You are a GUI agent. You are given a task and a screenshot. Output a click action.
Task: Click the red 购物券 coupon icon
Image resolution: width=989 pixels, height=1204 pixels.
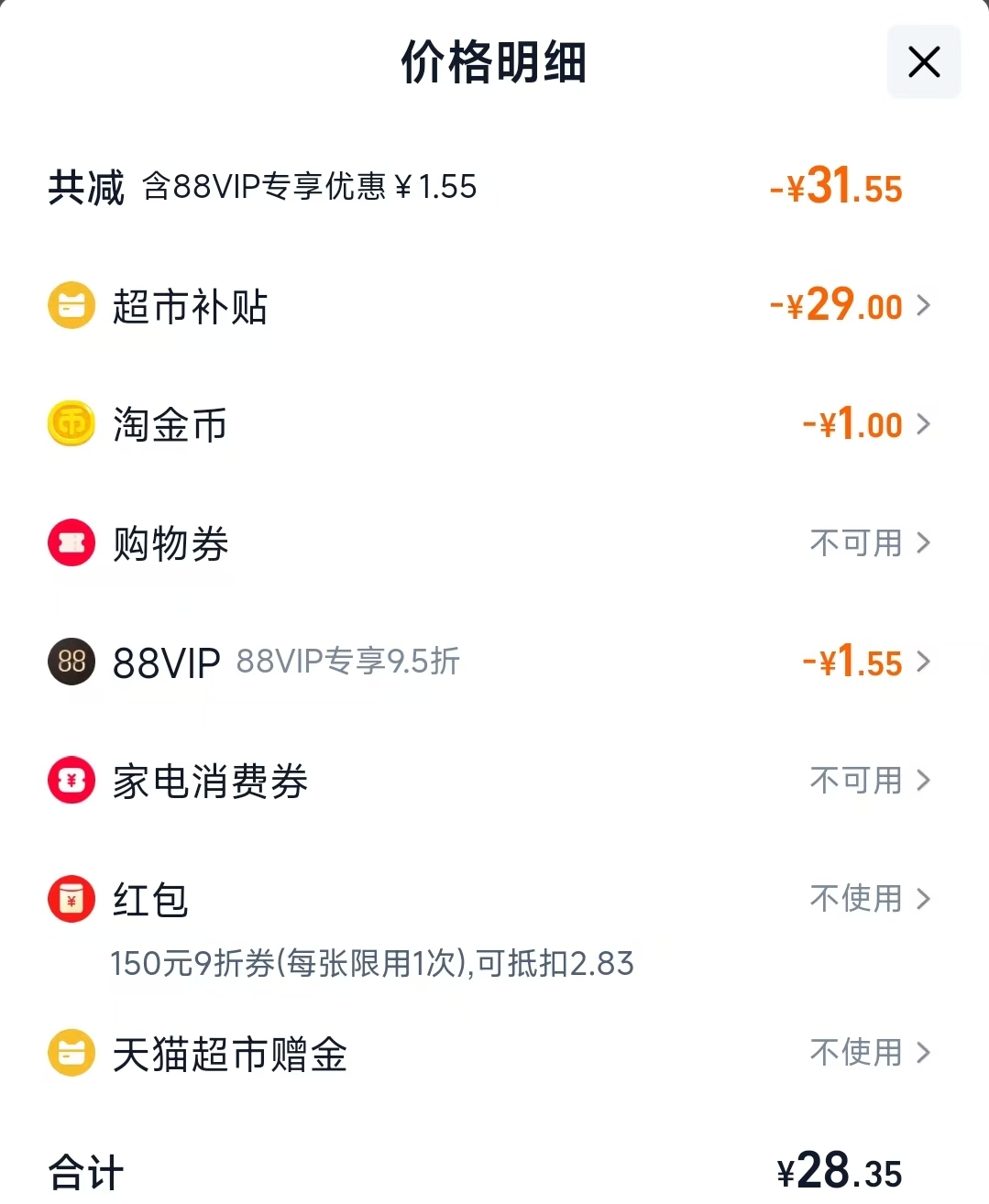71,542
